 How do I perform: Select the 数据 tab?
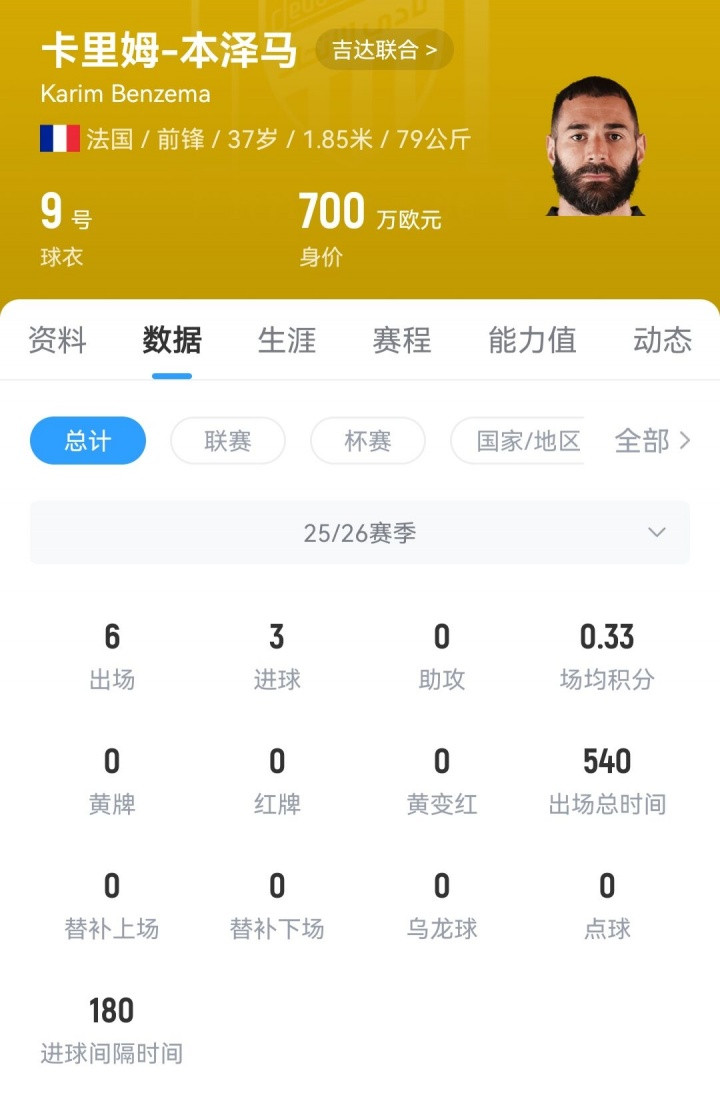click(x=172, y=340)
